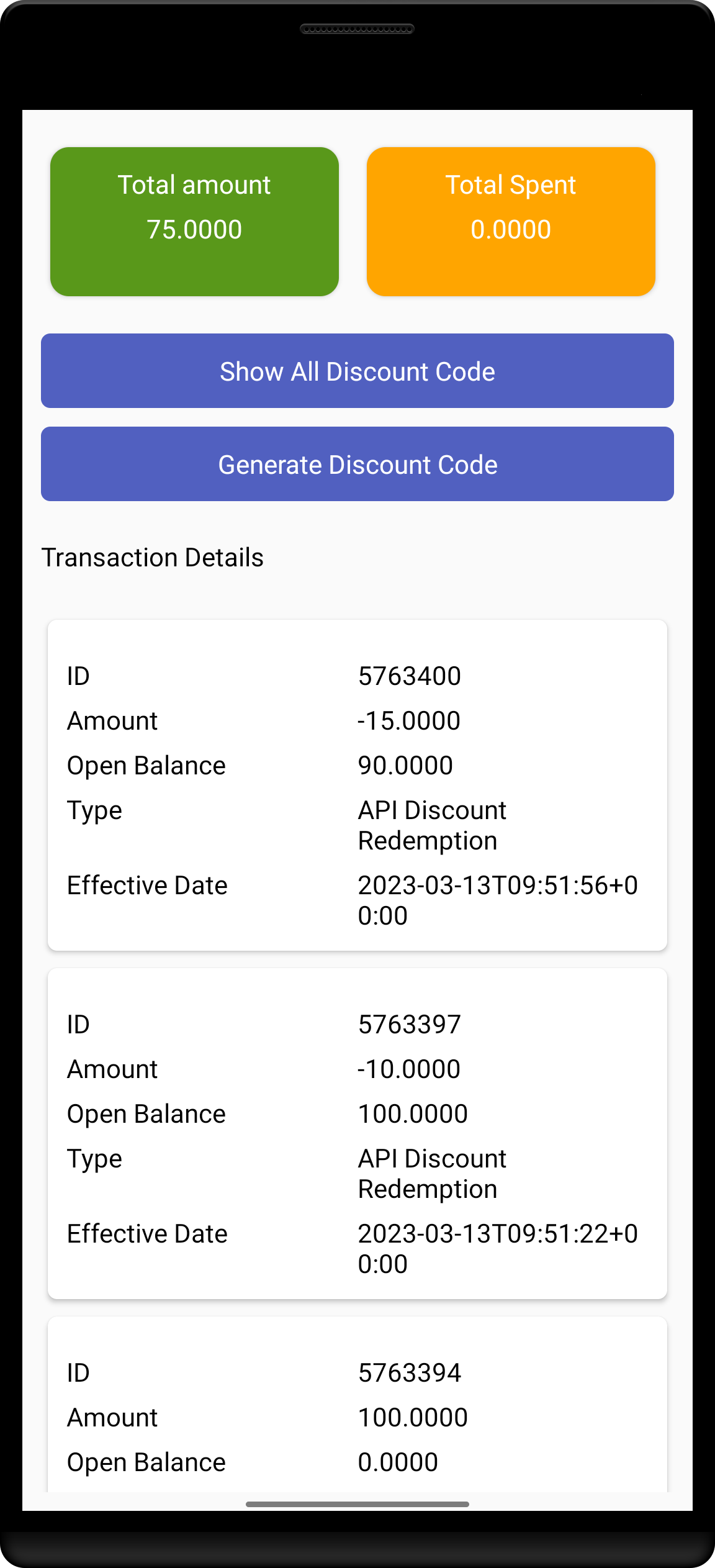Click the Generate Discount Code button
715x1568 pixels.
357,464
